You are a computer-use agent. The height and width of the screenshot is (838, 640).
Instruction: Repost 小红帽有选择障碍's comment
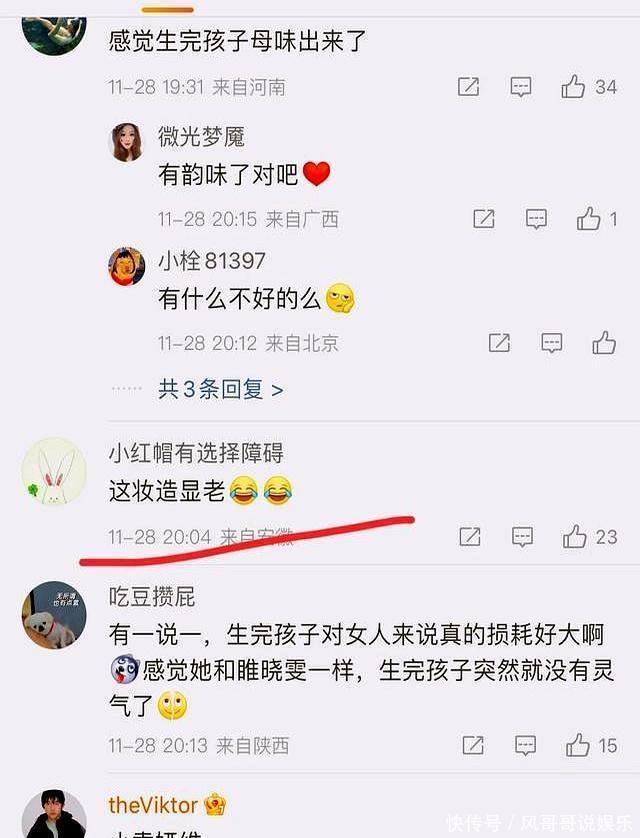469,537
